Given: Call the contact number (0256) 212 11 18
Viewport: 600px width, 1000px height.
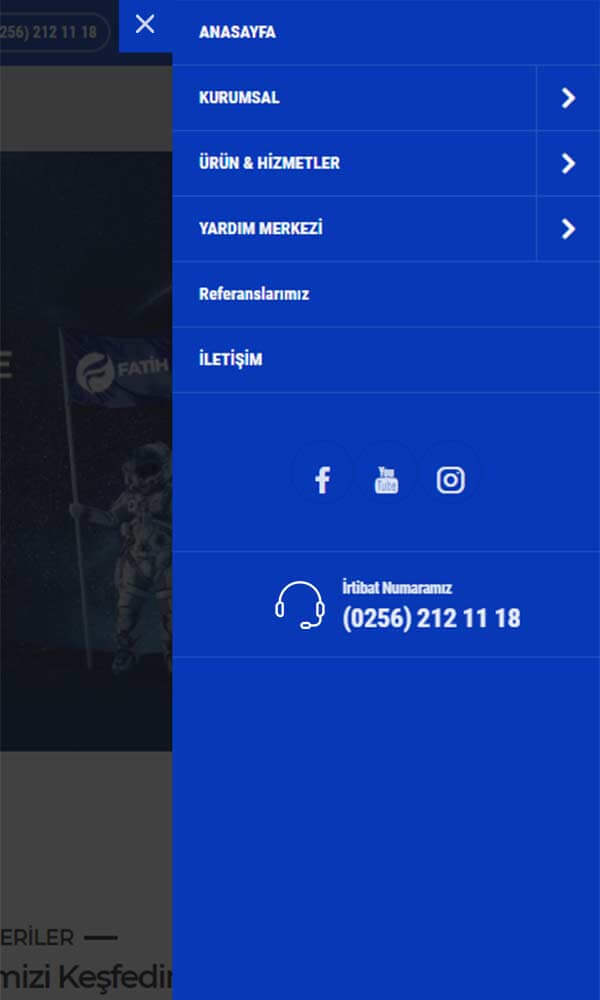Looking at the screenshot, I should [431, 618].
